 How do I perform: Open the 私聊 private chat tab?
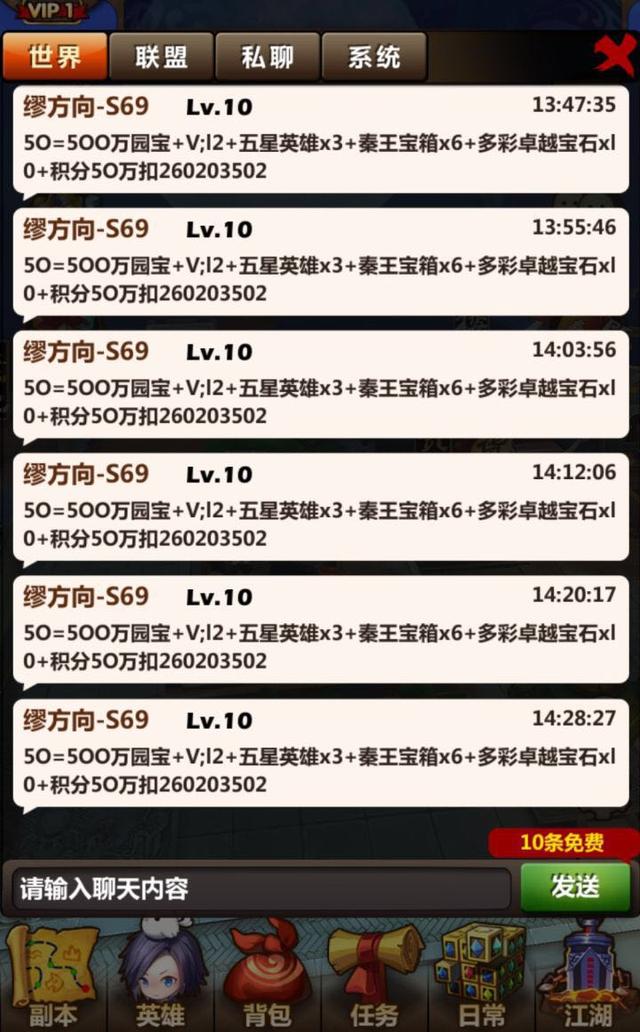point(267,57)
